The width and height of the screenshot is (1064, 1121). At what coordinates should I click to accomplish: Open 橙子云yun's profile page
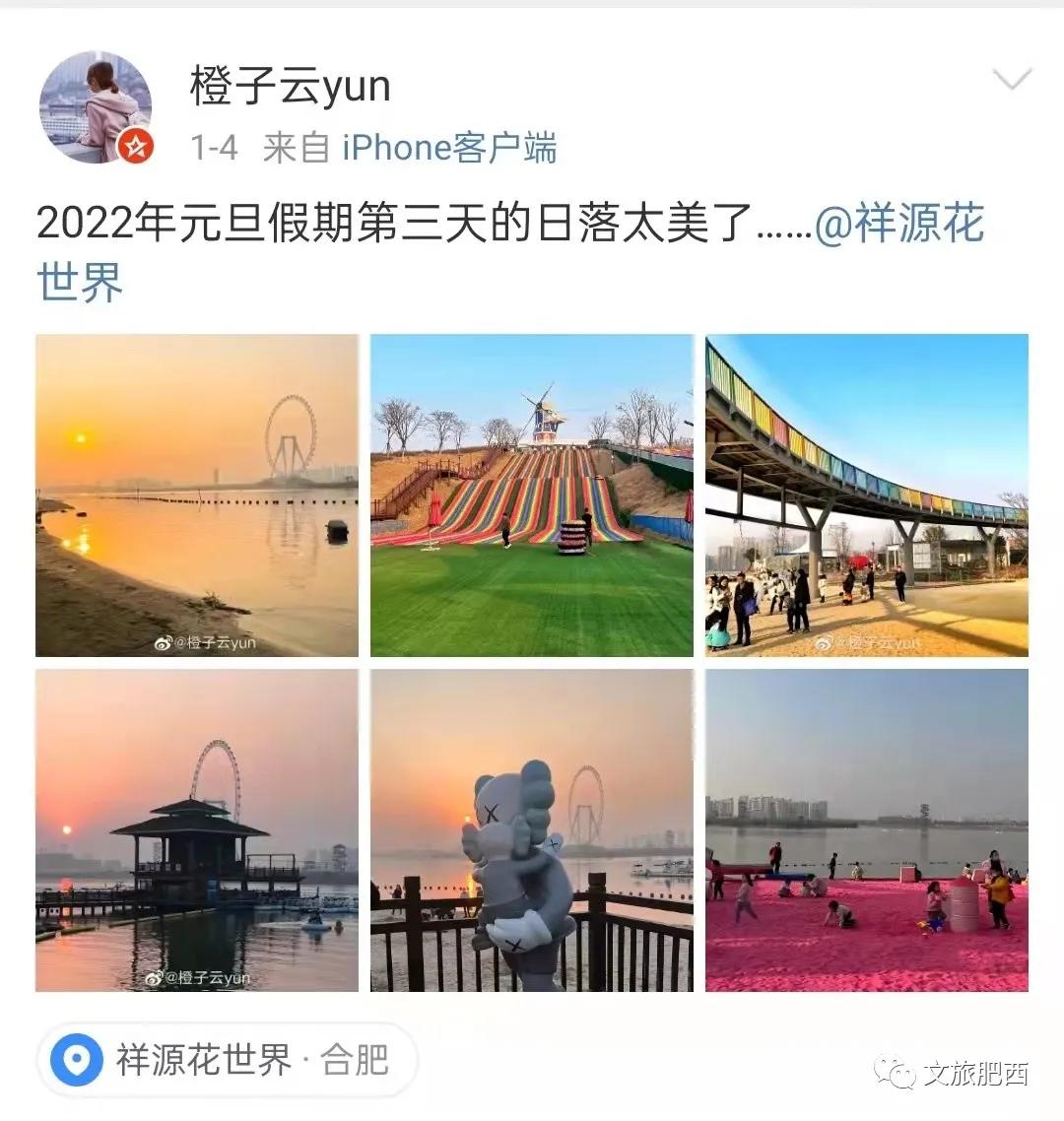[x=289, y=86]
